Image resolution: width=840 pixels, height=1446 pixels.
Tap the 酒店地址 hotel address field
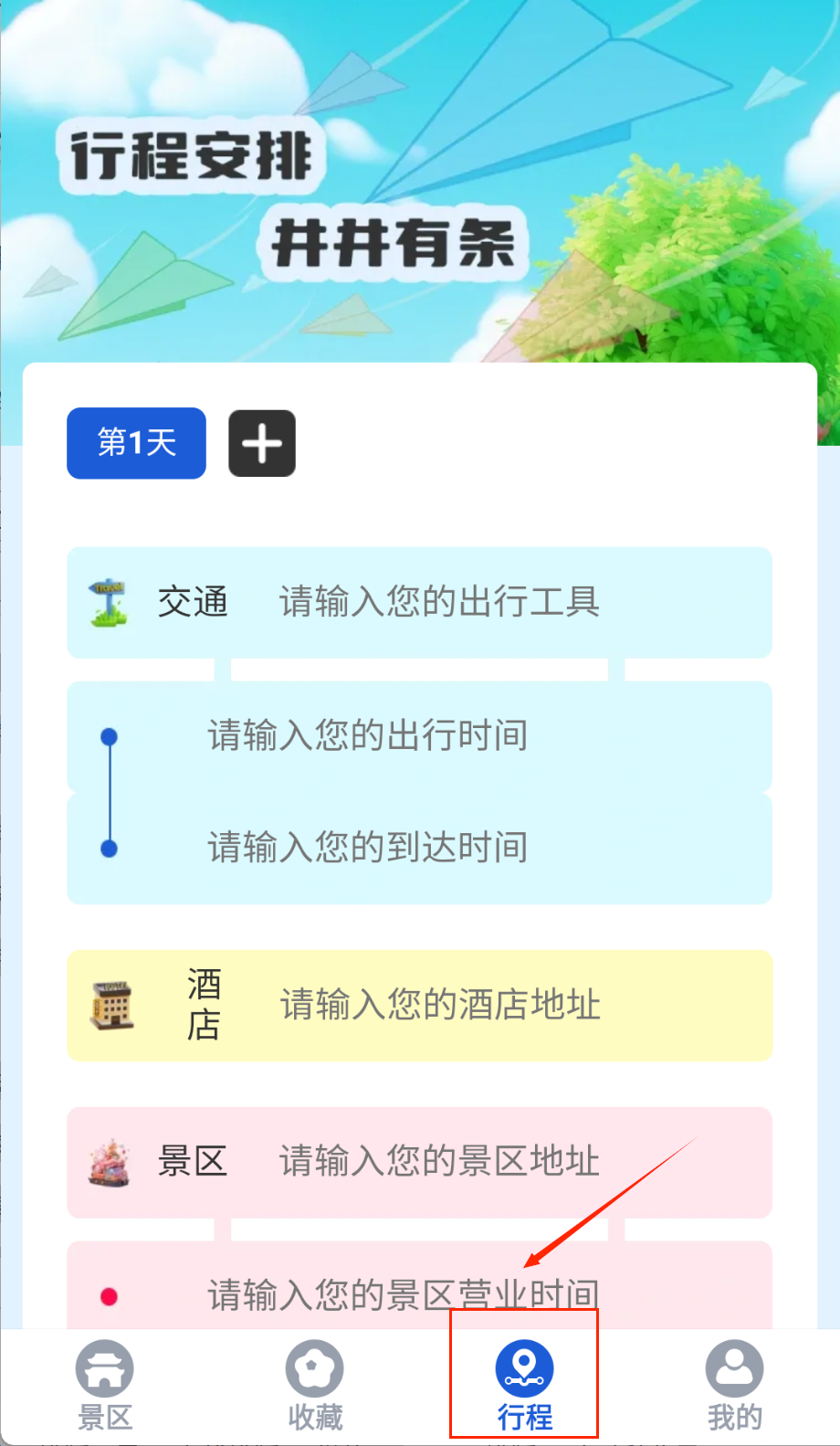440,1006
